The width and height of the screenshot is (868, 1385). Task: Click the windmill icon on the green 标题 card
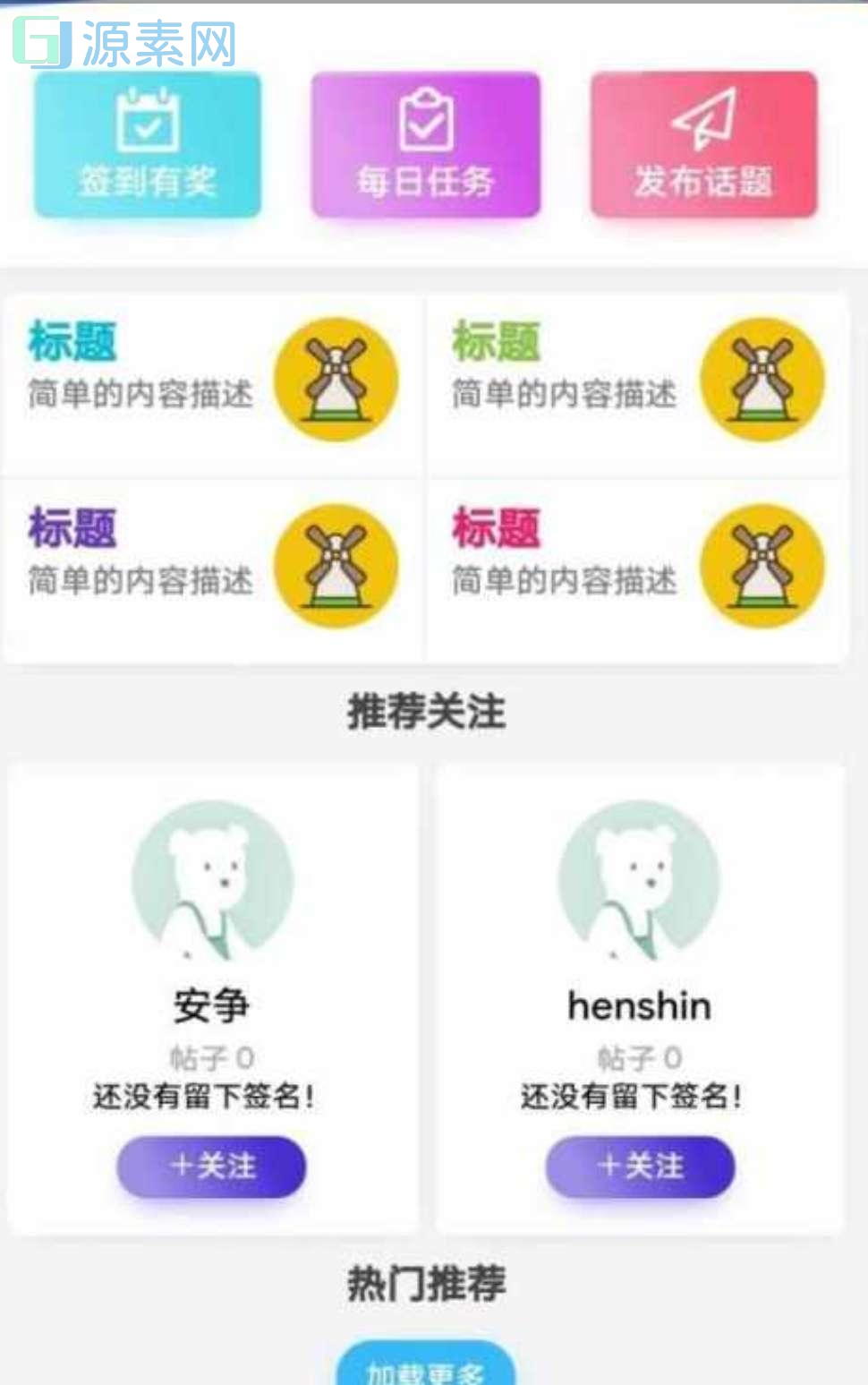pos(762,380)
